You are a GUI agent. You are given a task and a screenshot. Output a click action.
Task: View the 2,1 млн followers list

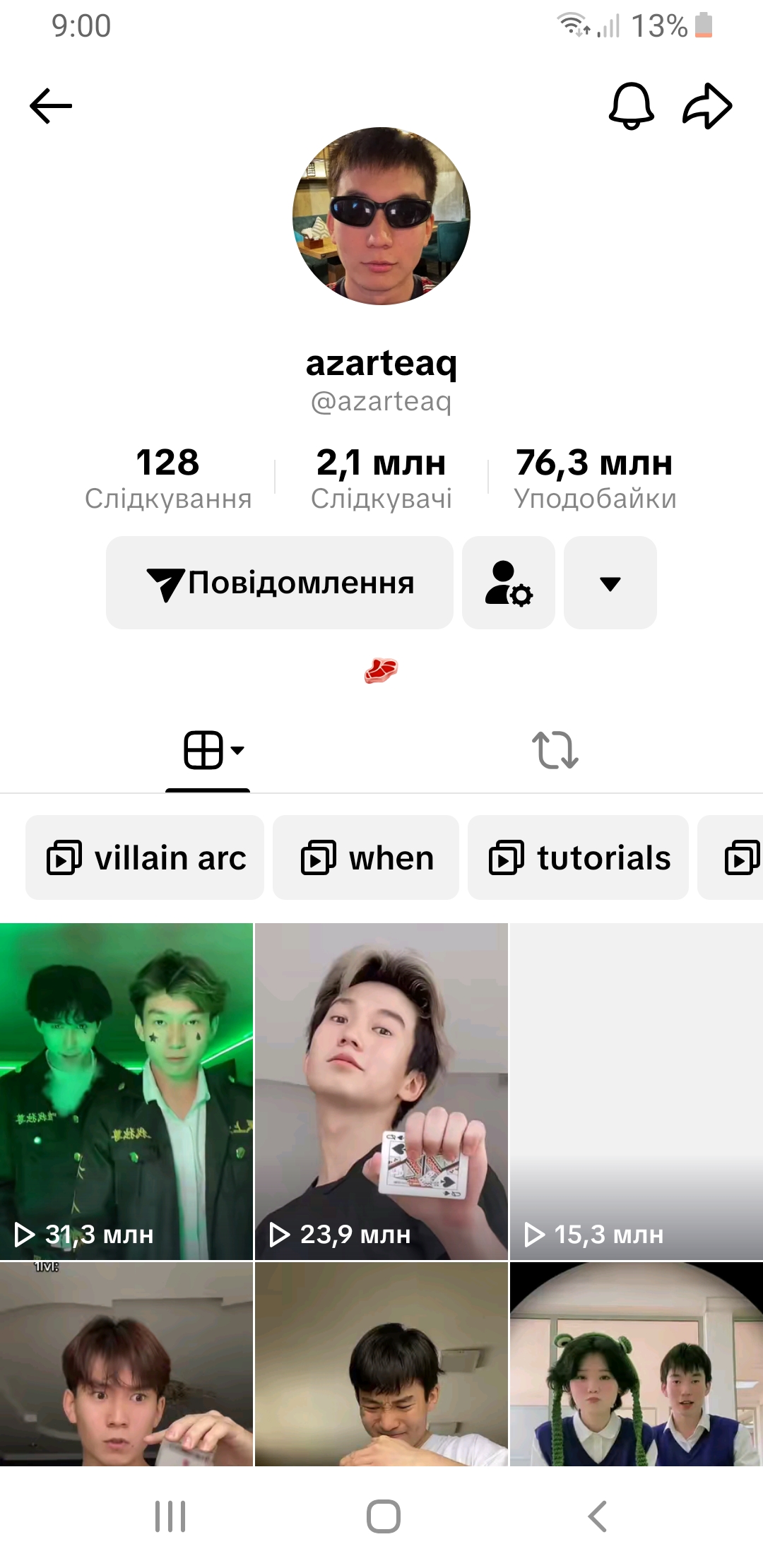click(381, 478)
